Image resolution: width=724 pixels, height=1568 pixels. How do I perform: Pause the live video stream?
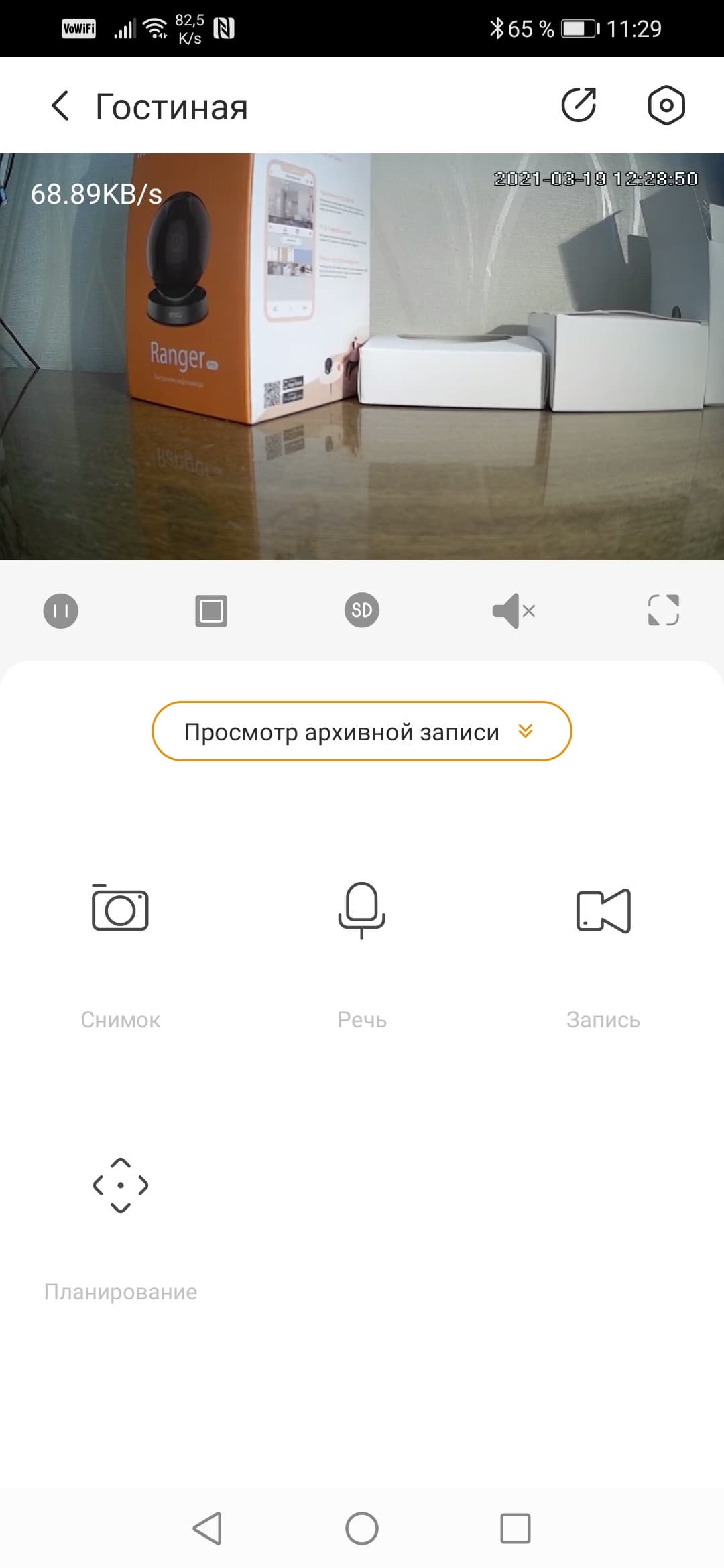click(61, 611)
